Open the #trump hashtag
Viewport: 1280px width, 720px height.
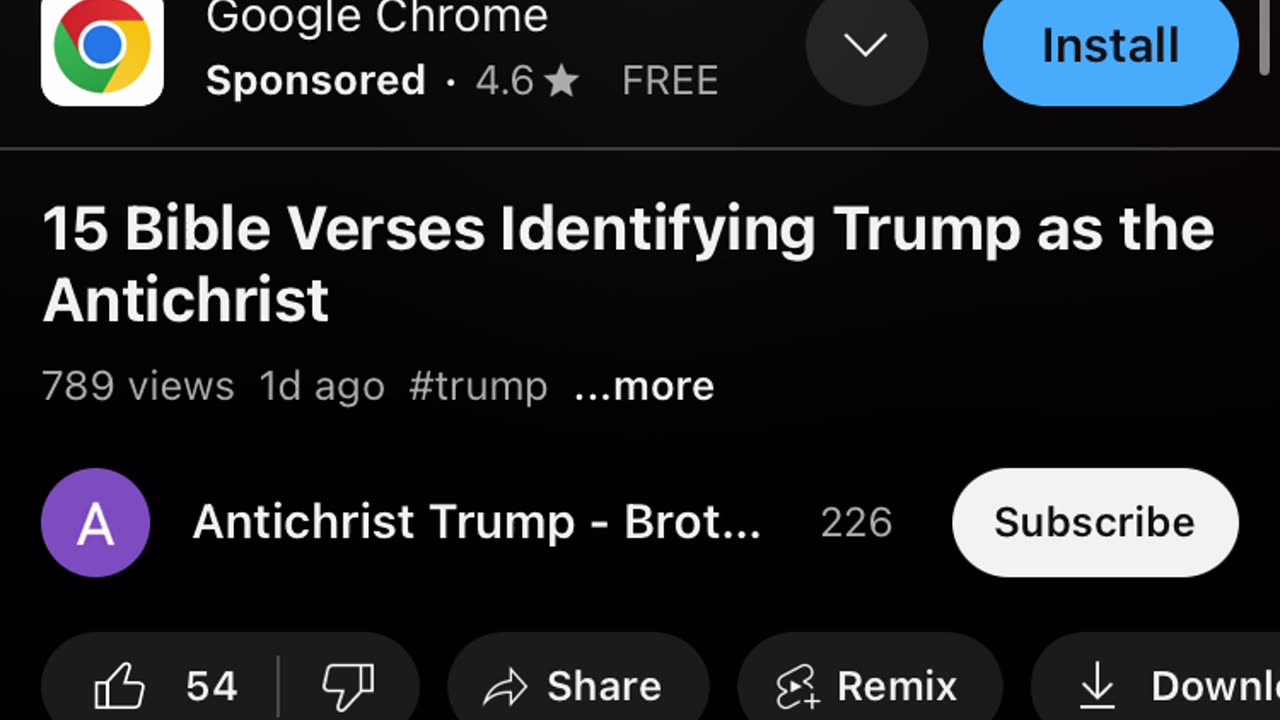(478, 387)
